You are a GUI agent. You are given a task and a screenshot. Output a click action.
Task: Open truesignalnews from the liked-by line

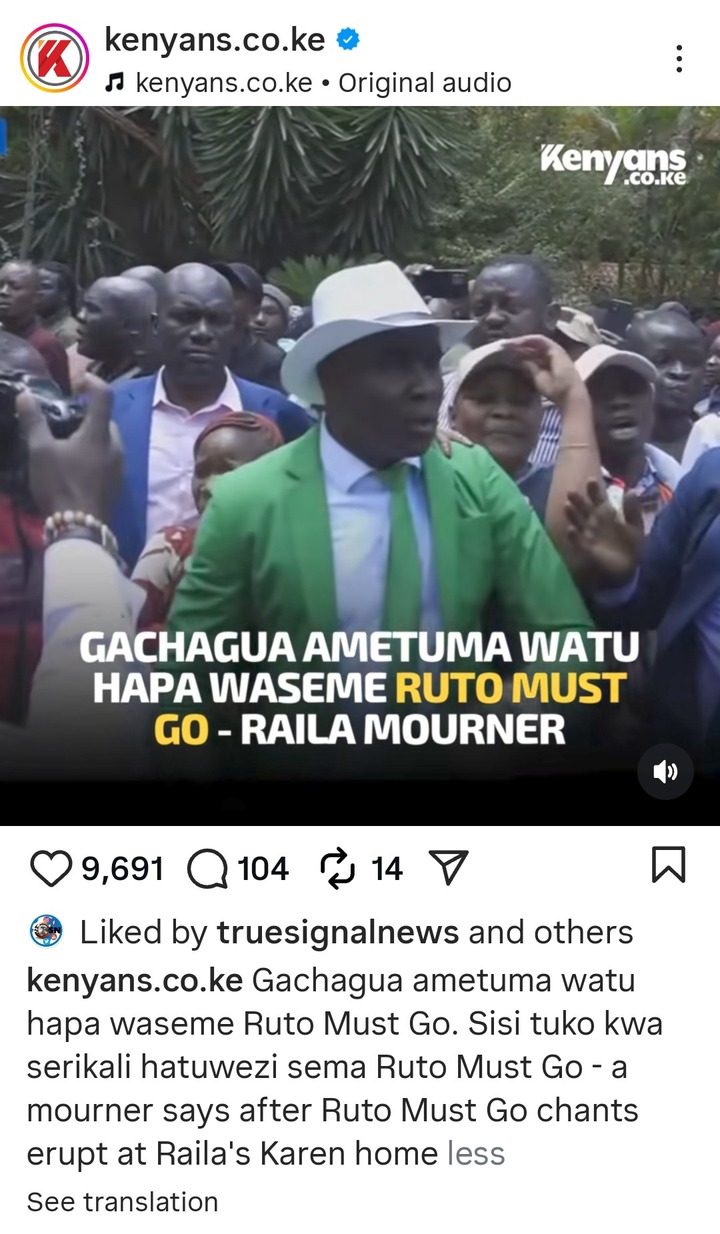338,932
